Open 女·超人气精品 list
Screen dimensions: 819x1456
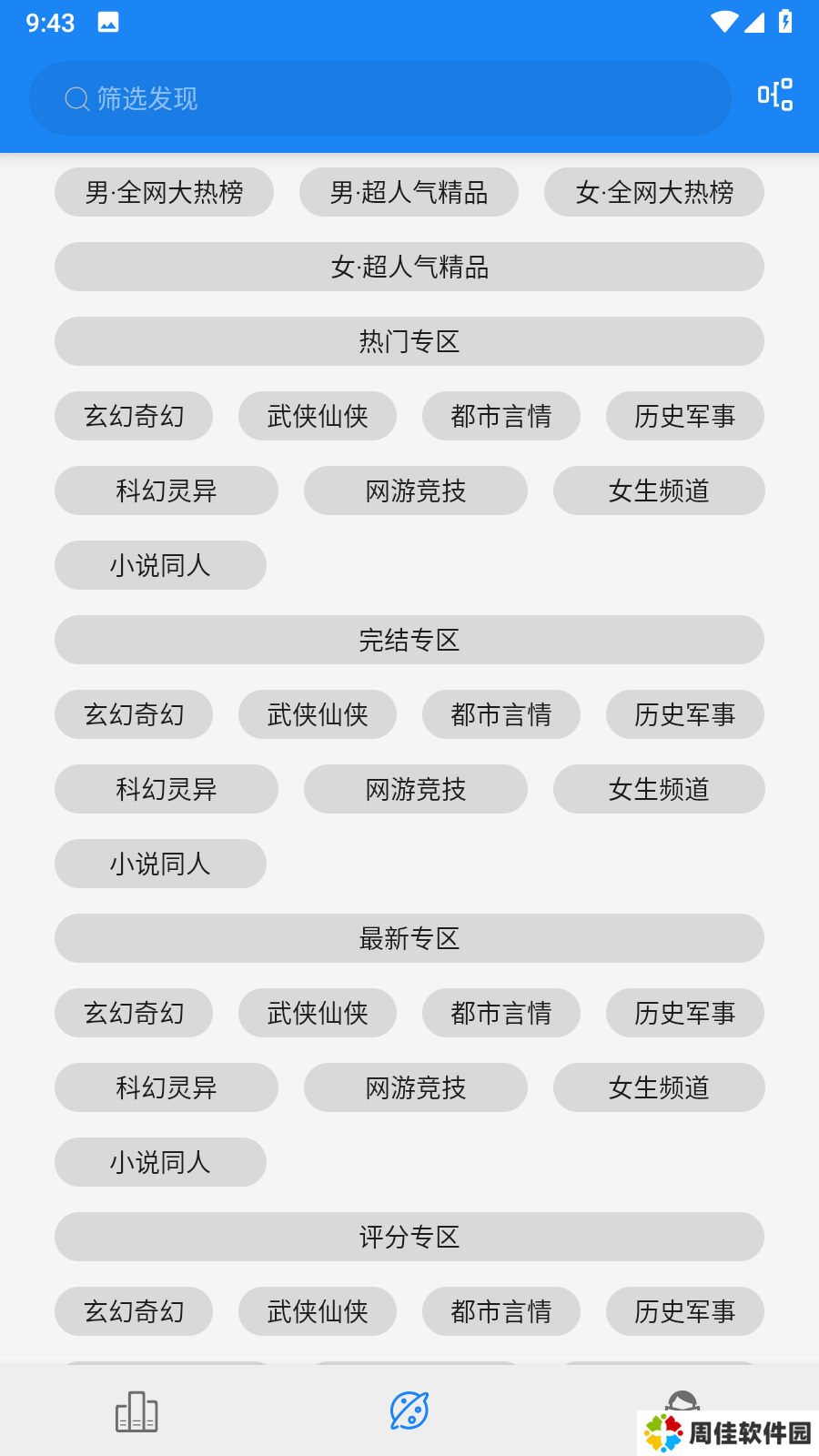[x=409, y=267]
